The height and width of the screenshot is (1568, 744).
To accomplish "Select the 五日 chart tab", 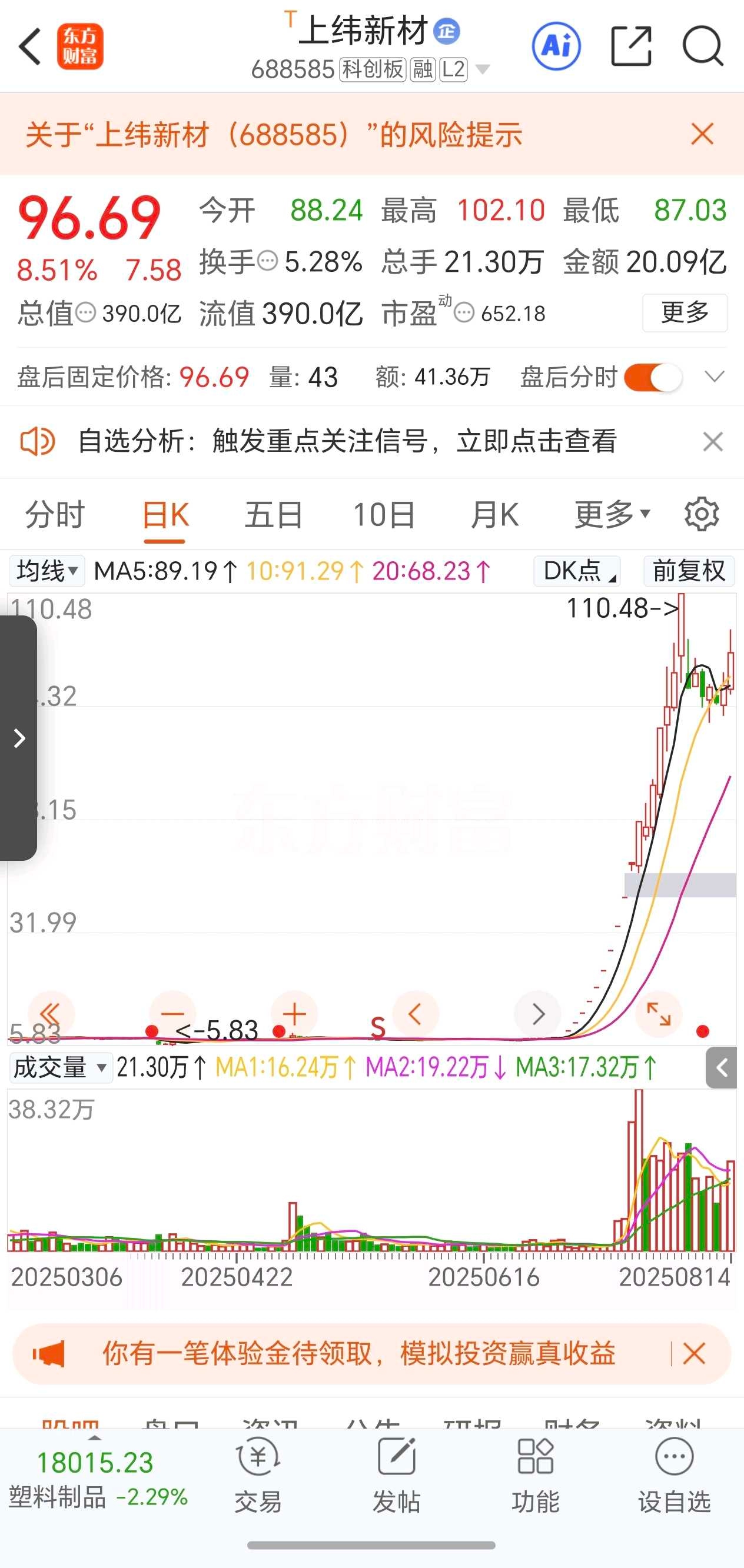I will coord(274,515).
